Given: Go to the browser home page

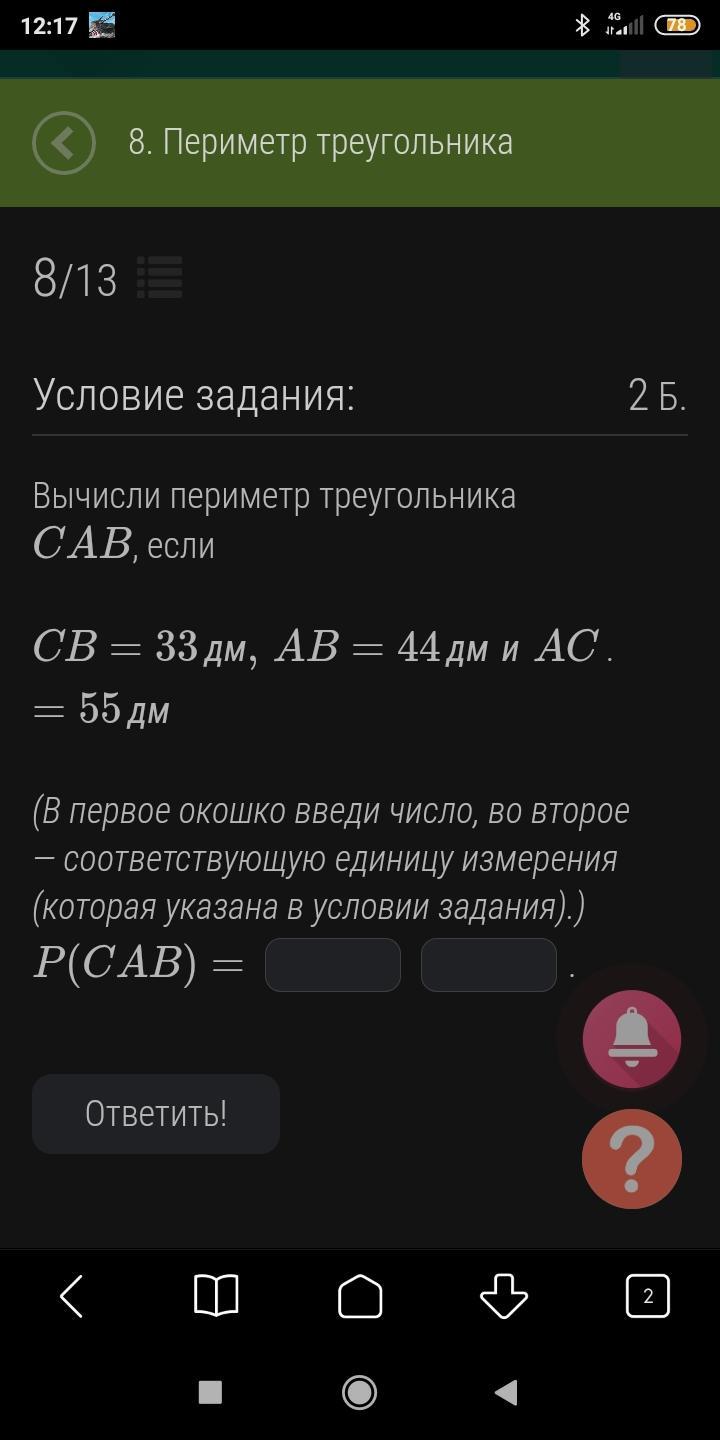Looking at the screenshot, I should (x=360, y=1296).
